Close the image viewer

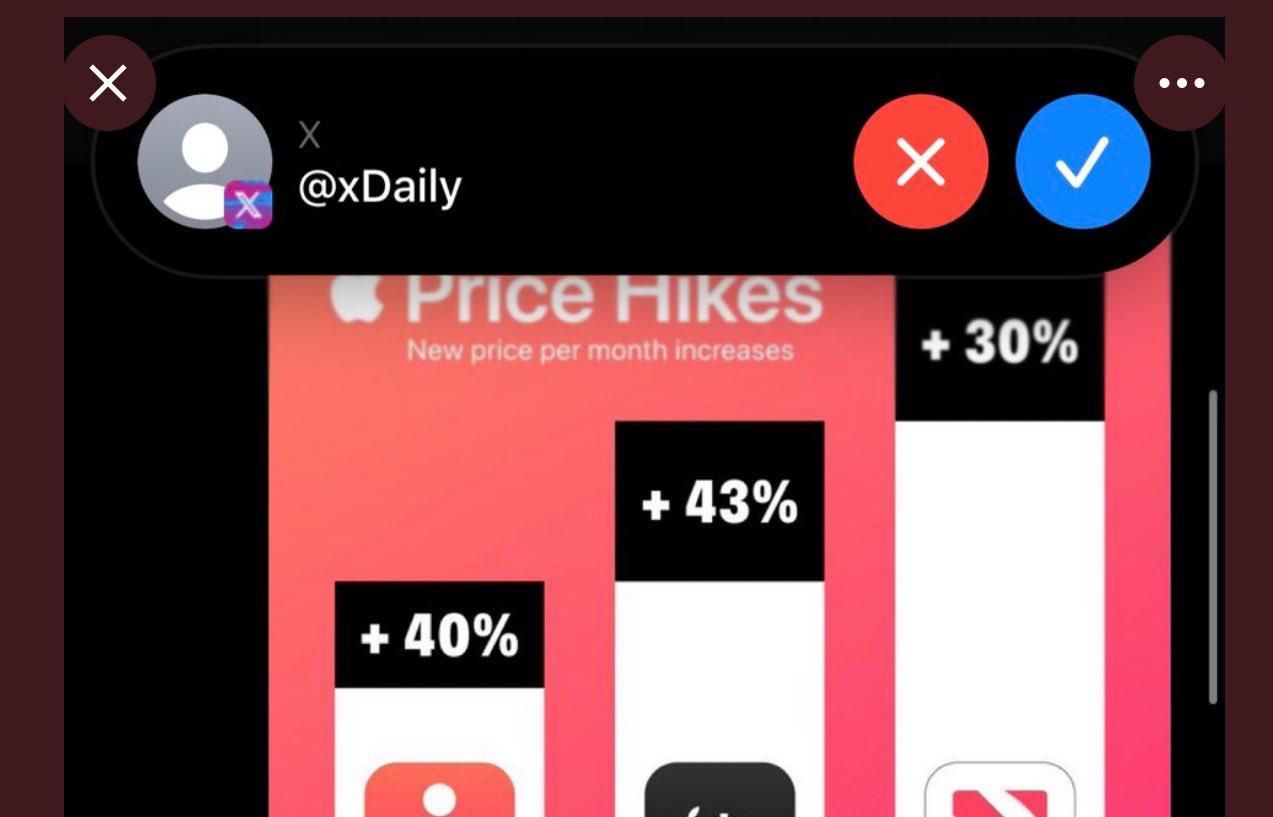108,83
